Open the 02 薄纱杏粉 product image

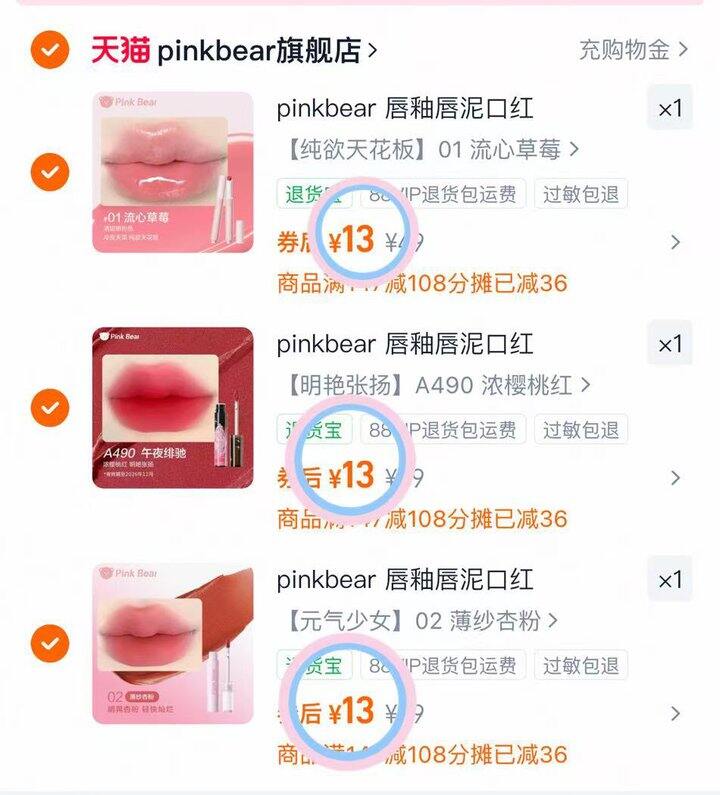point(173,644)
